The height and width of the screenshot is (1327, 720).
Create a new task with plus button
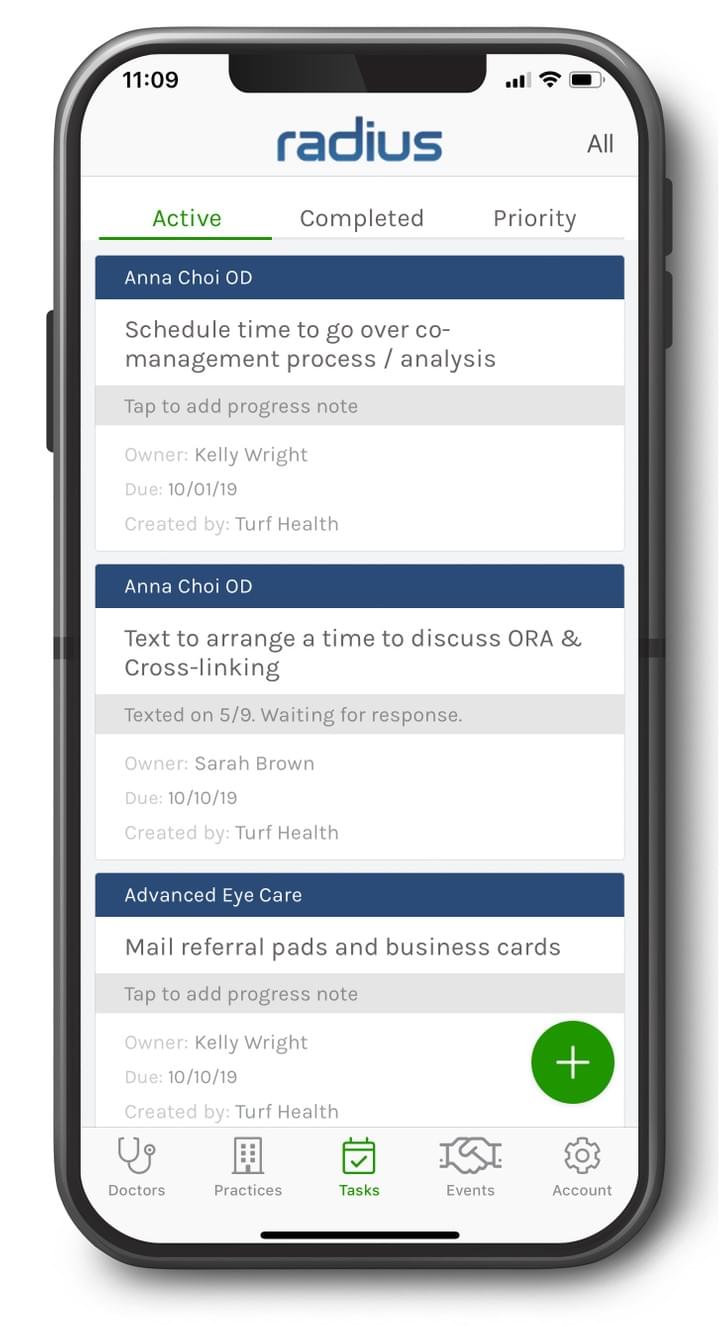(x=572, y=1063)
